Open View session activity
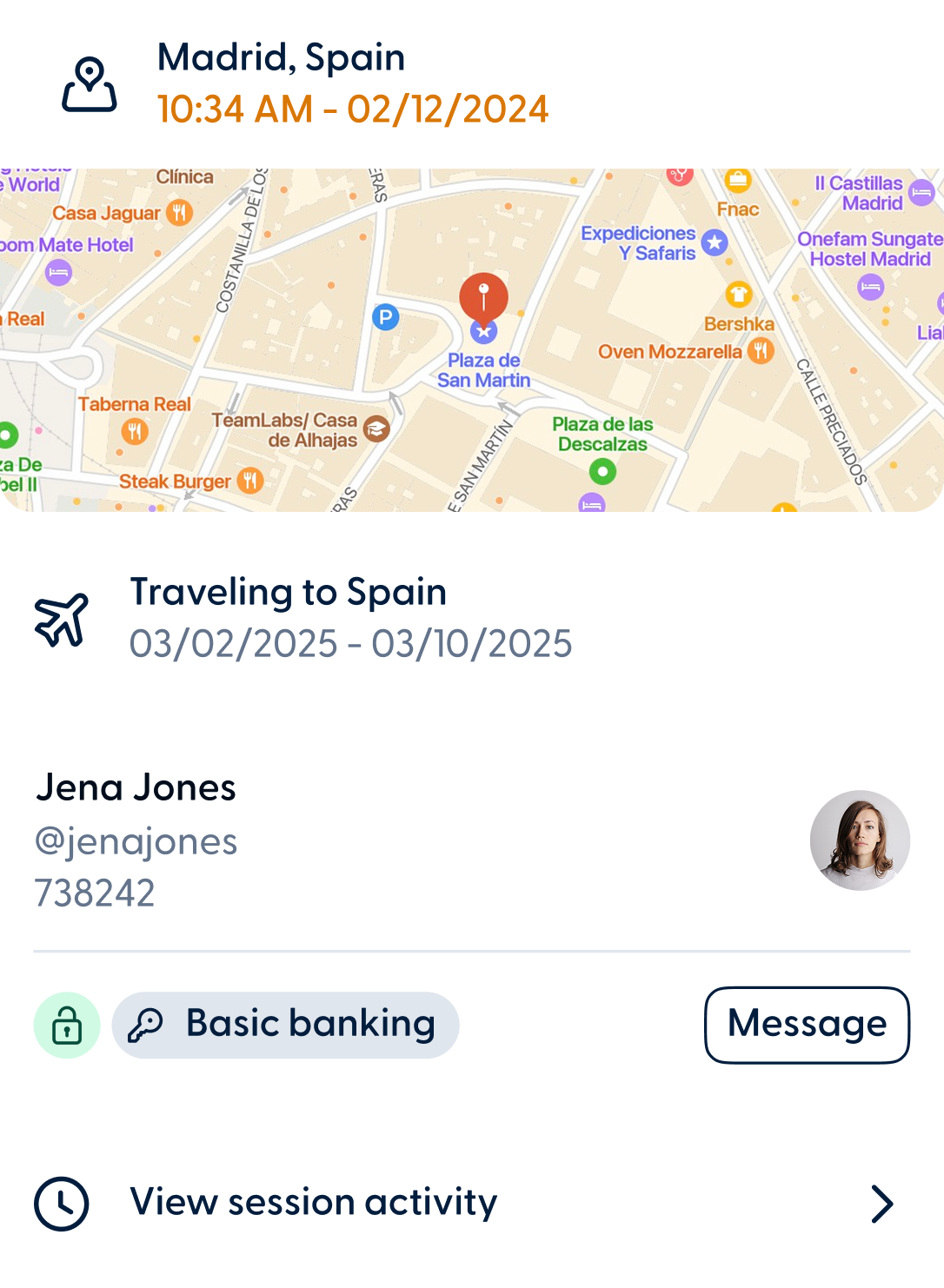944x1288 pixels. coord(471,1204)
